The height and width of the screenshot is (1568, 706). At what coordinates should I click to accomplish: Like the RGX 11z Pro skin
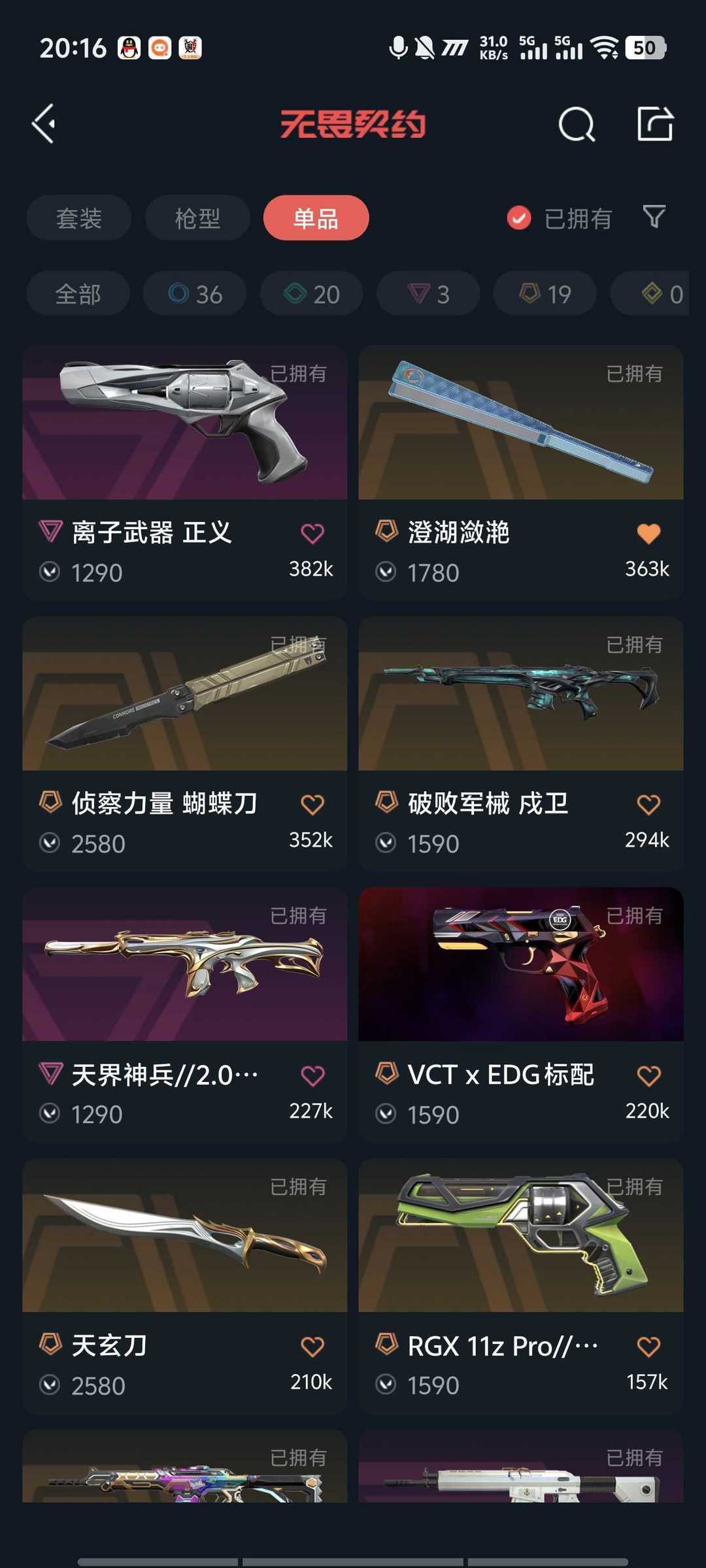click(648, 1346)
